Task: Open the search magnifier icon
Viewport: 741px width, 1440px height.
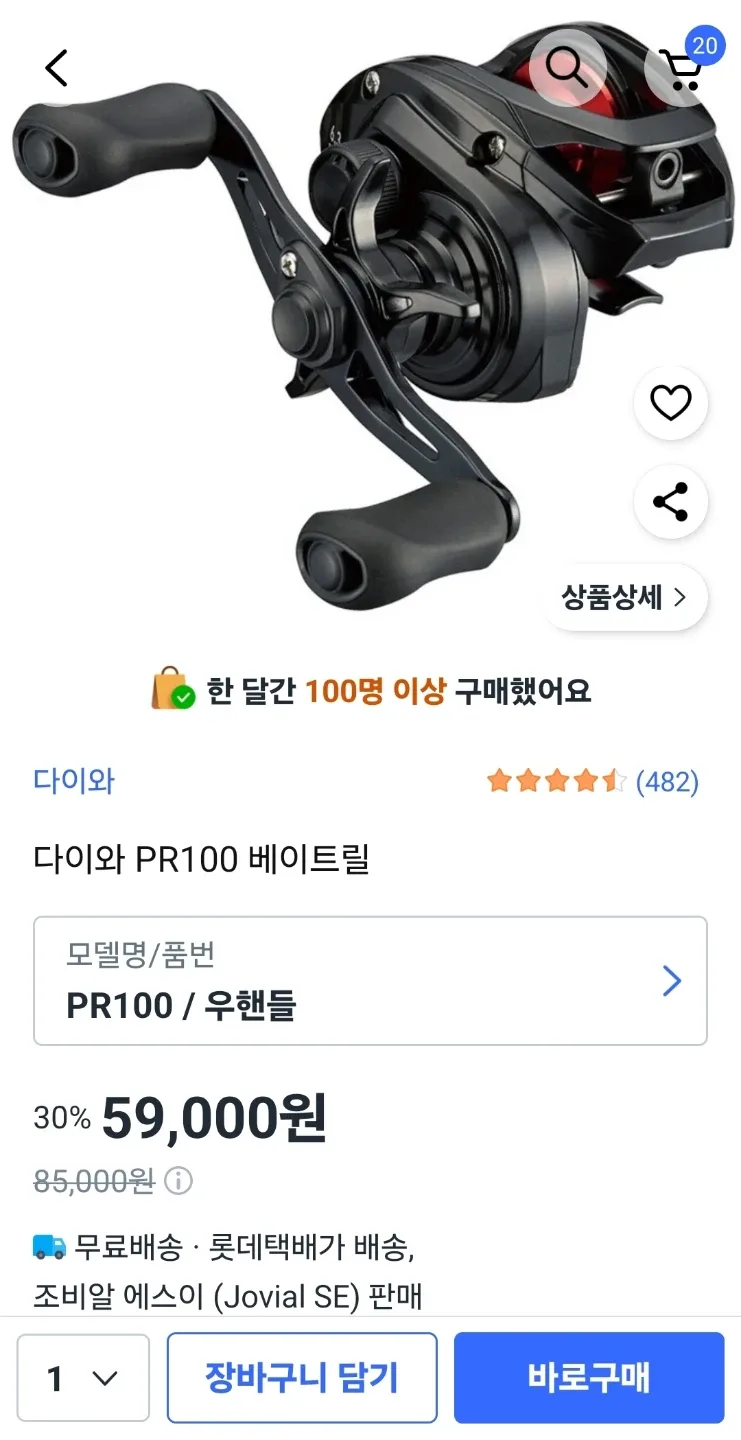Action: tap(567, 68)
